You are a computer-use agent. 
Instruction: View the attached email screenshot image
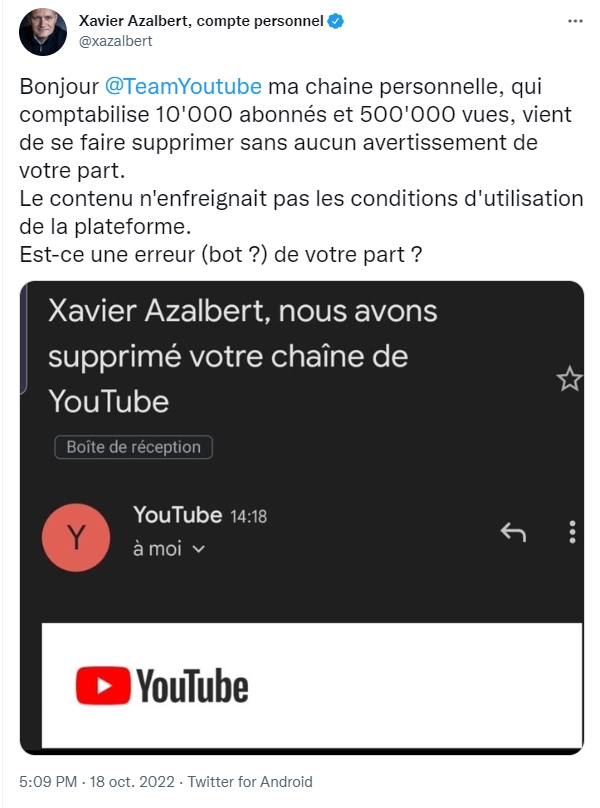(x=301, y=517)
